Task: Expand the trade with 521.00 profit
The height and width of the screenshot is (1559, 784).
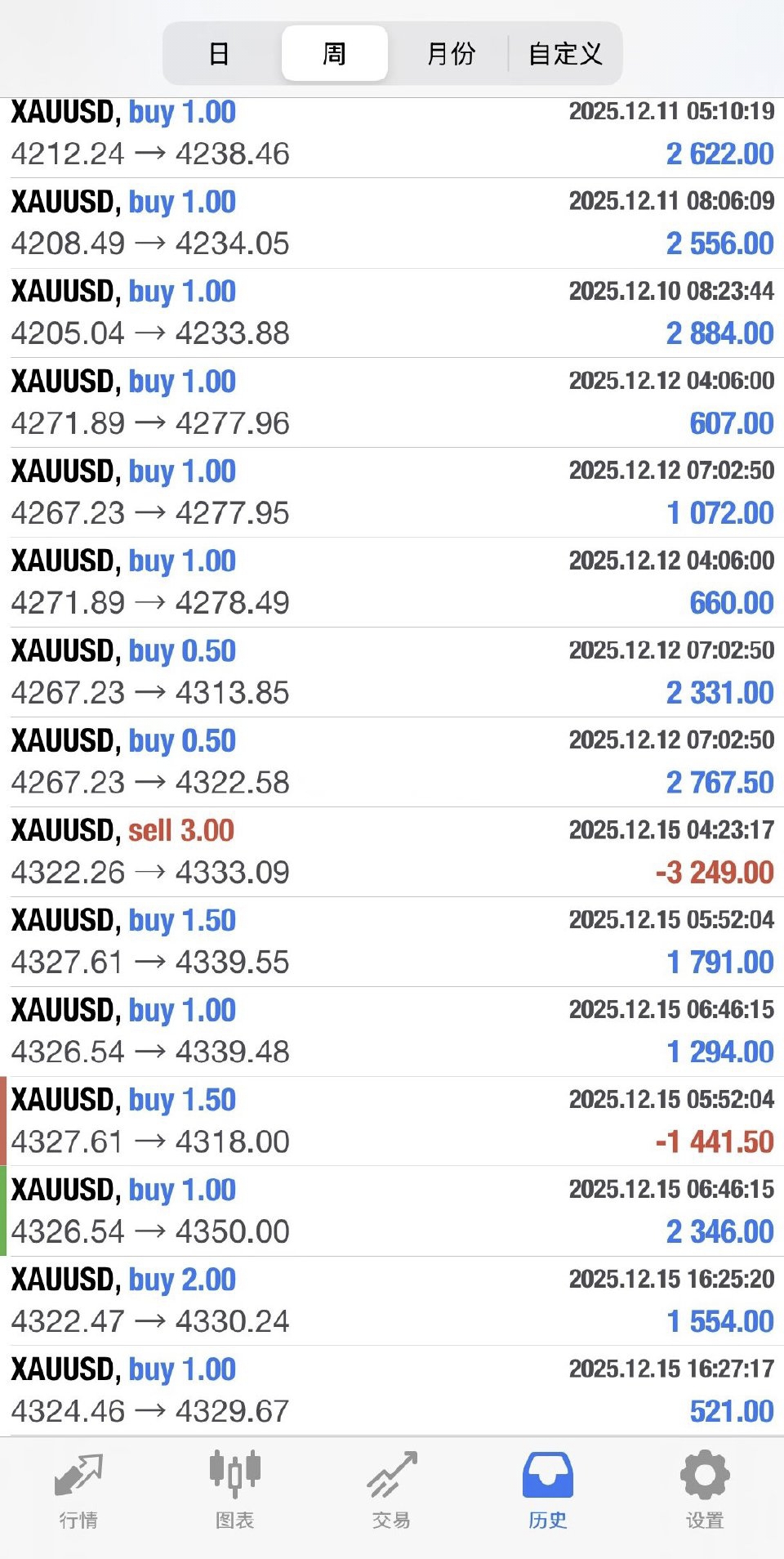Action: (x=392, y=1391)
